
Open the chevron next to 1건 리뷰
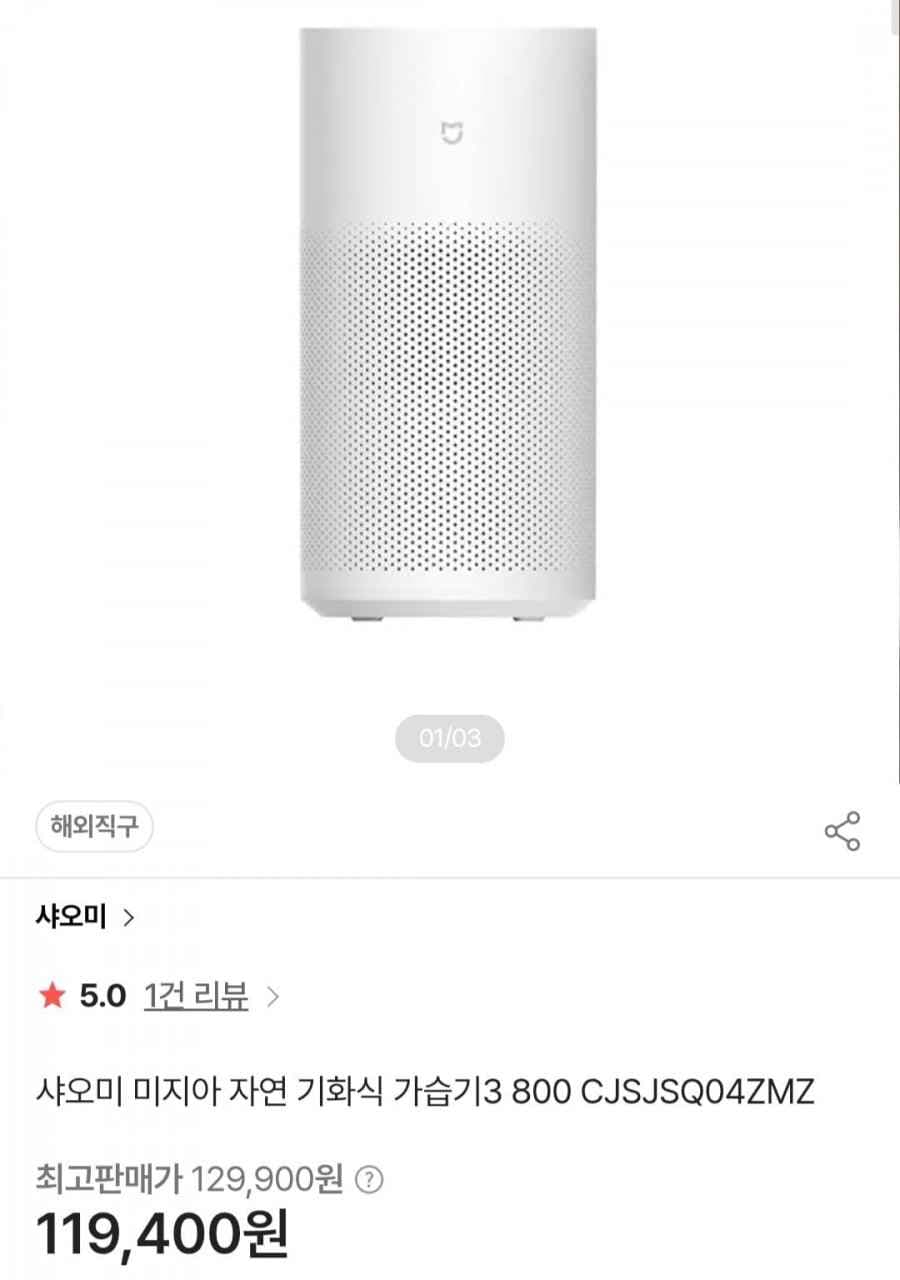(x=272, y=997)
